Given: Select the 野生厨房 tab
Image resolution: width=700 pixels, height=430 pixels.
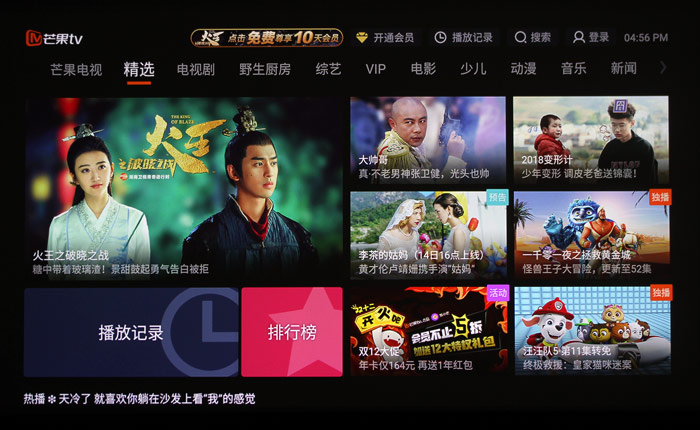Looking at the screenshot, I should (265, 69).
